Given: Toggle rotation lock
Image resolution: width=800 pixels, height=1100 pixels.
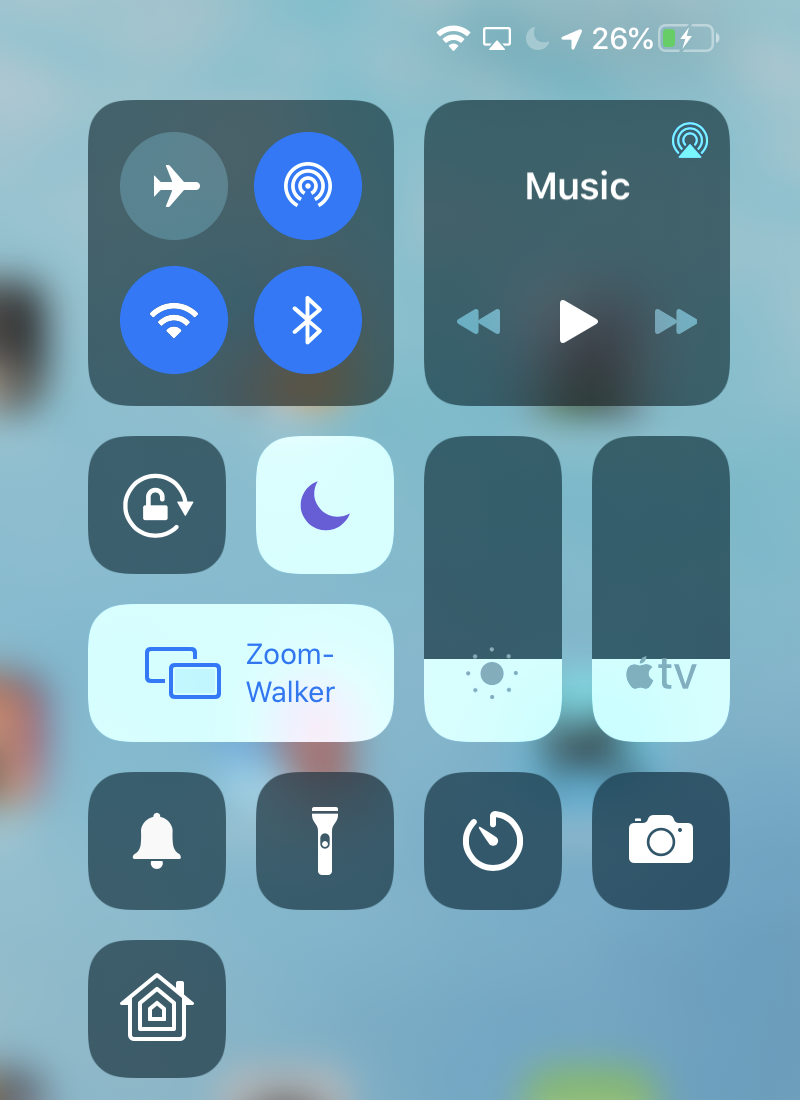Looking at the screenshot, I should pos(157,505).
